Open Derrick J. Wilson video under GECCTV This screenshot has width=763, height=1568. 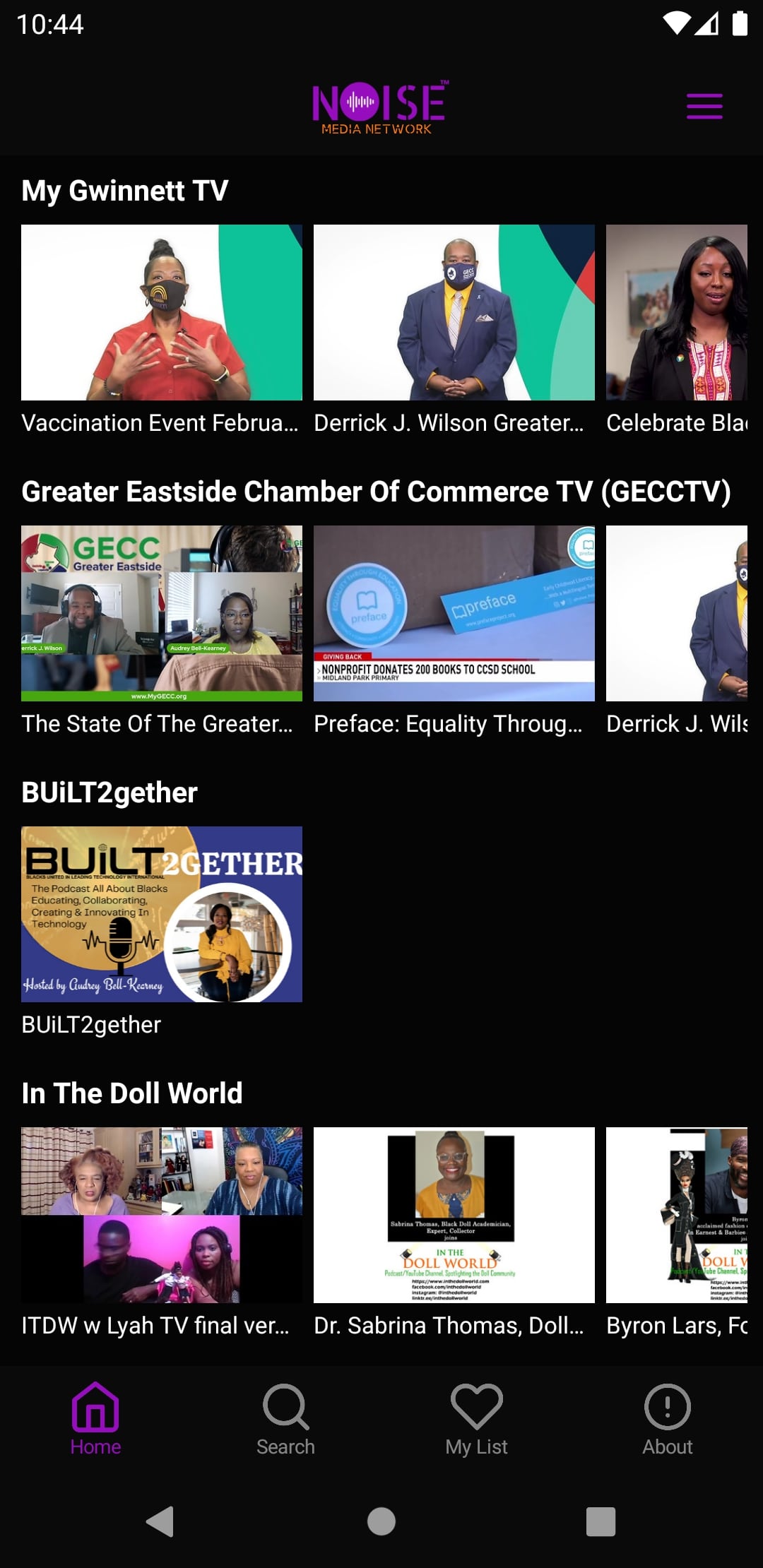click(676, 613)
